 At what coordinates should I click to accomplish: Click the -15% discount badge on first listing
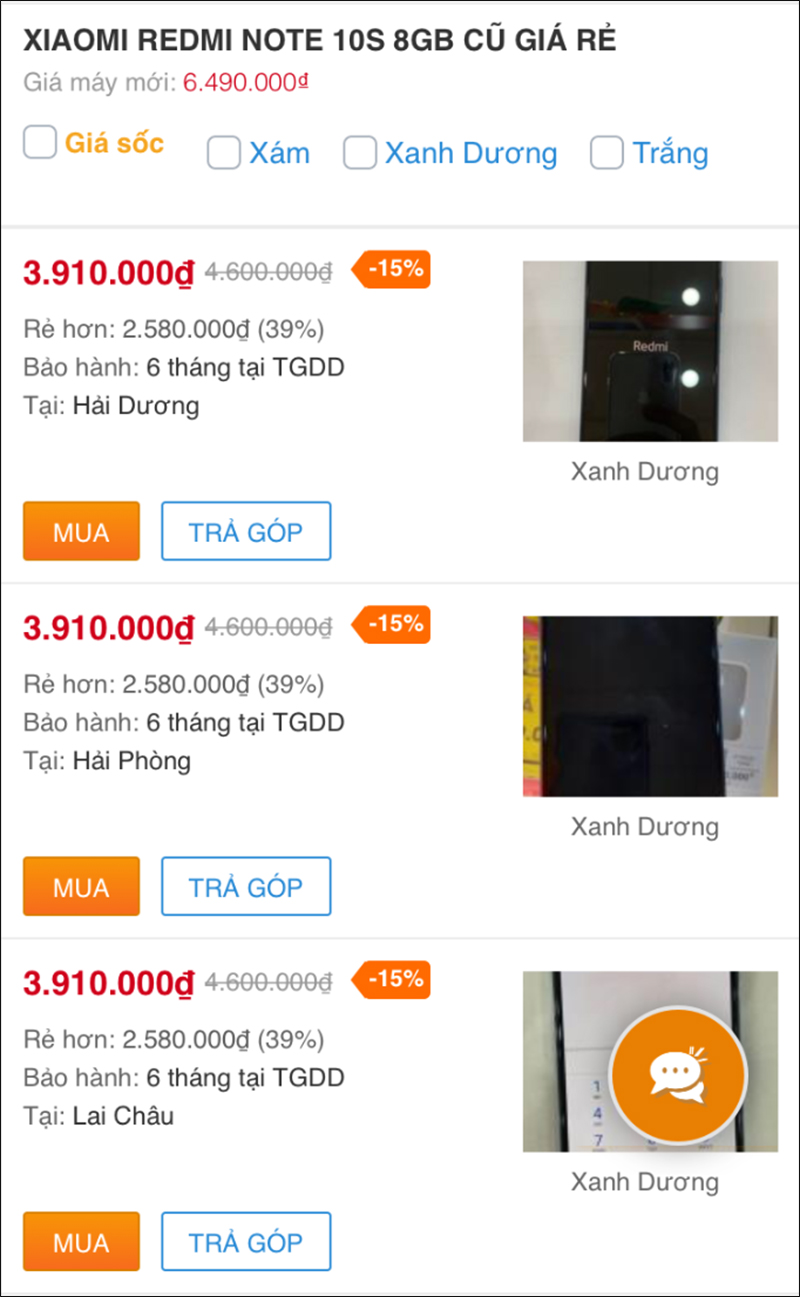pyautogui.click(x=391, y=269)
